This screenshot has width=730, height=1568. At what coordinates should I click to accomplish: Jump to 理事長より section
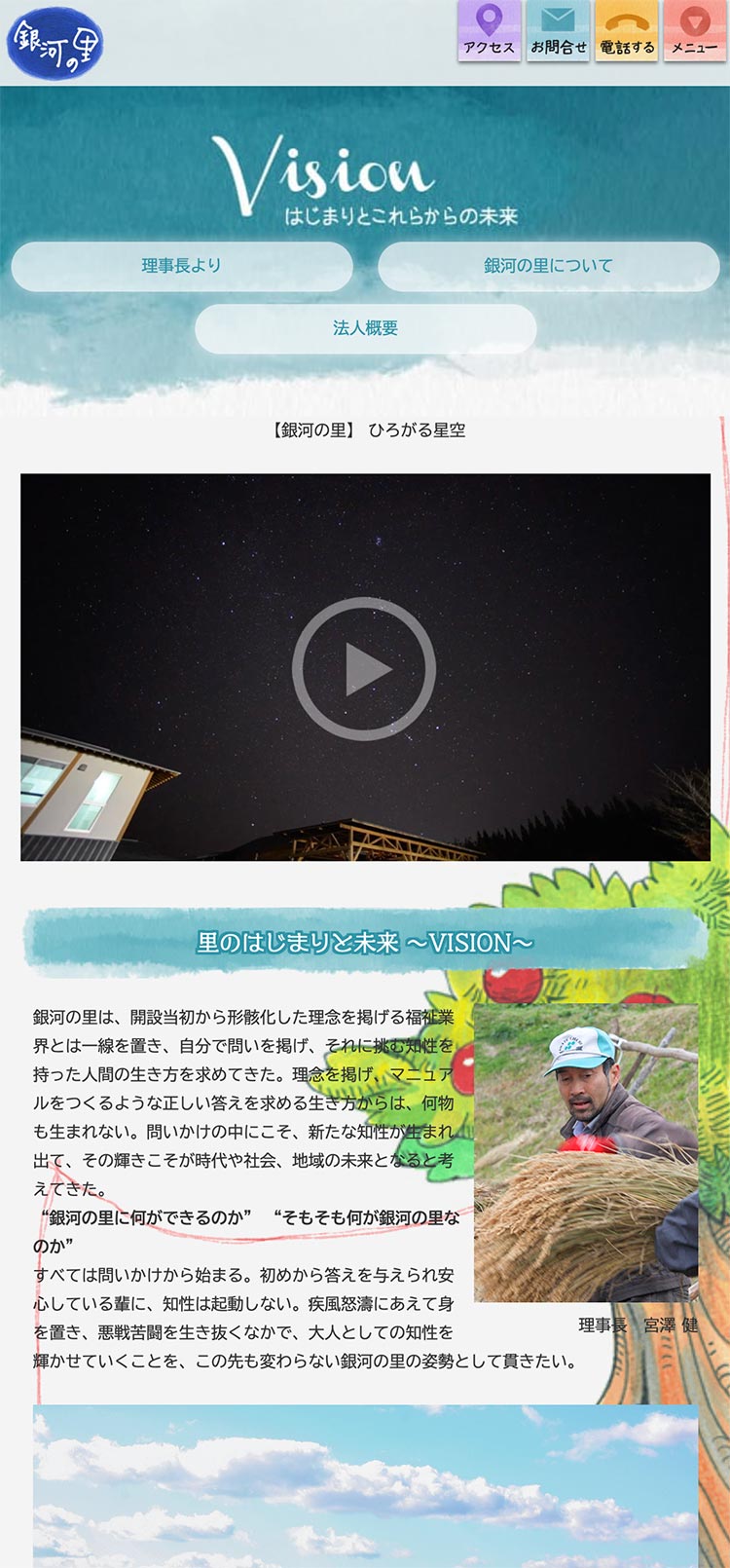182,266
